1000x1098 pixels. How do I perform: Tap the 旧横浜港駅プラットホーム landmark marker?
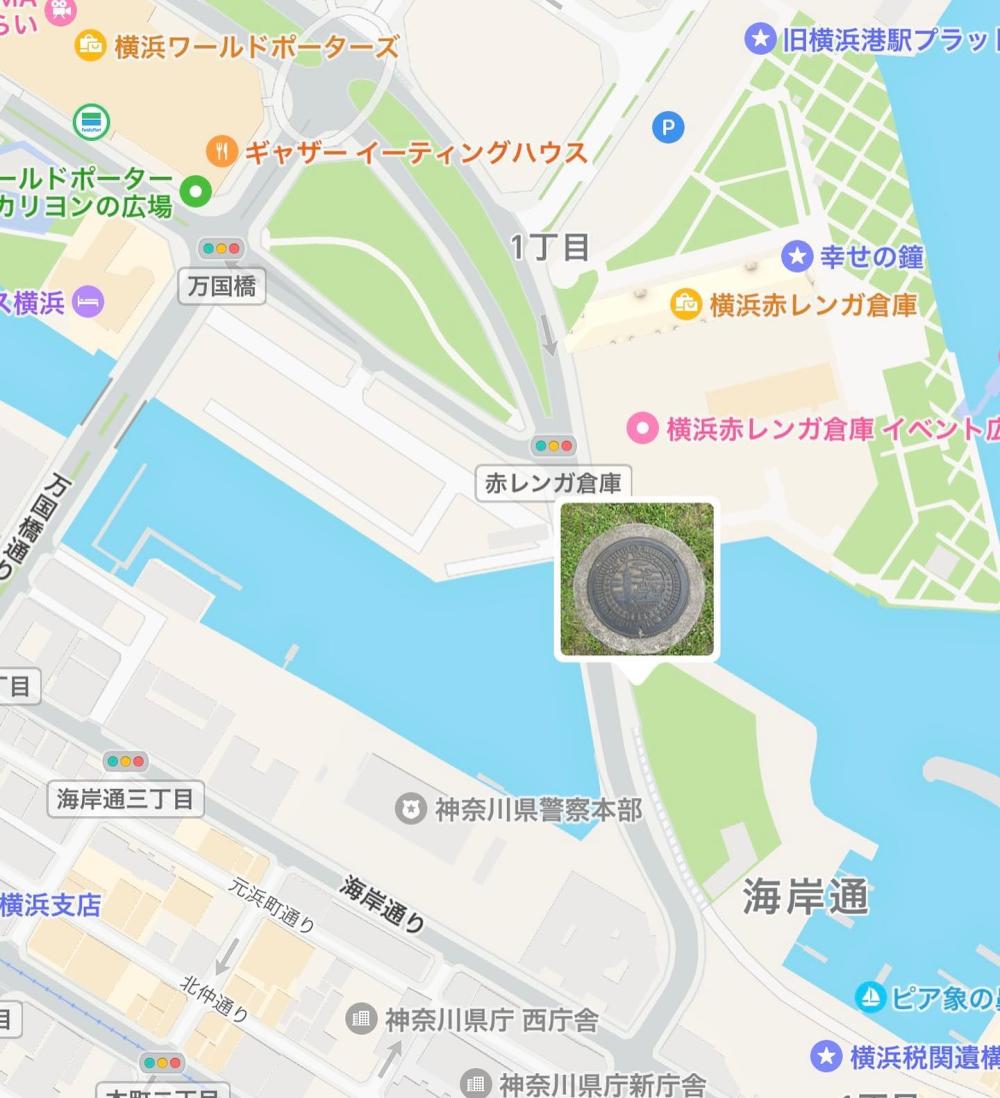(x=761, y=39)
